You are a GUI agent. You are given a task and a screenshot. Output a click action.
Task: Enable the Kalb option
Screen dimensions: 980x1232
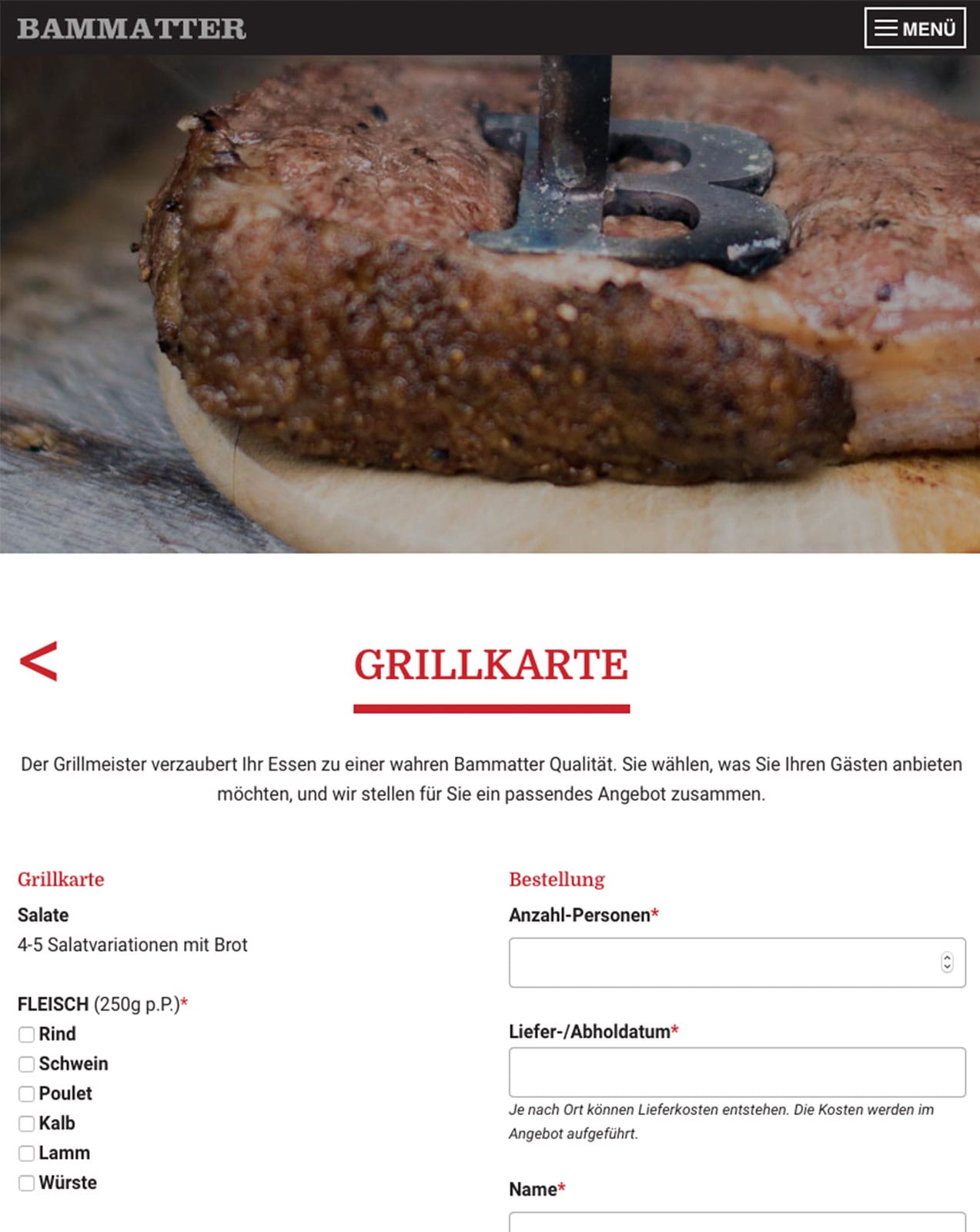pyautogui.click(x=27, y=1123)
